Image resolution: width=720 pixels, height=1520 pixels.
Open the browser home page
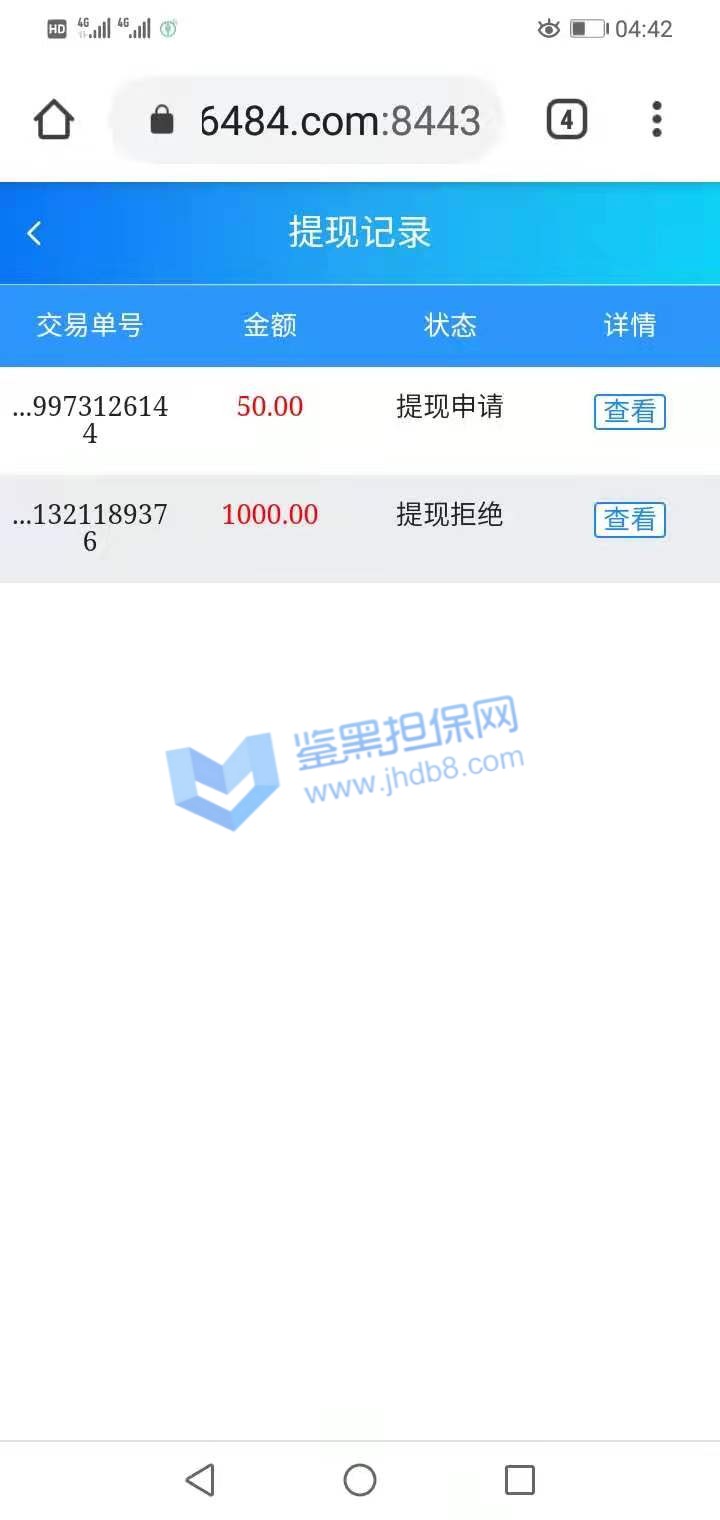54,120
